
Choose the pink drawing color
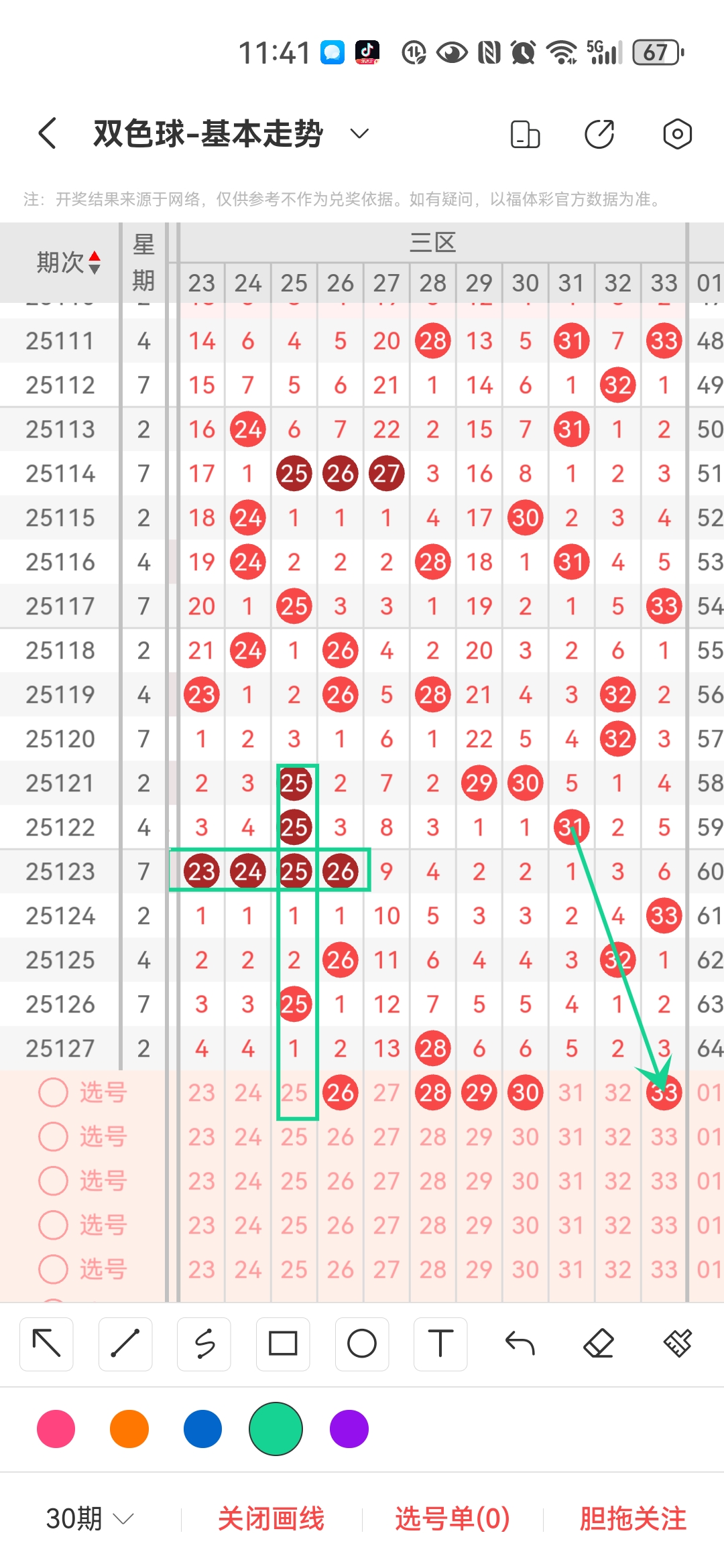click(56, 1429)
